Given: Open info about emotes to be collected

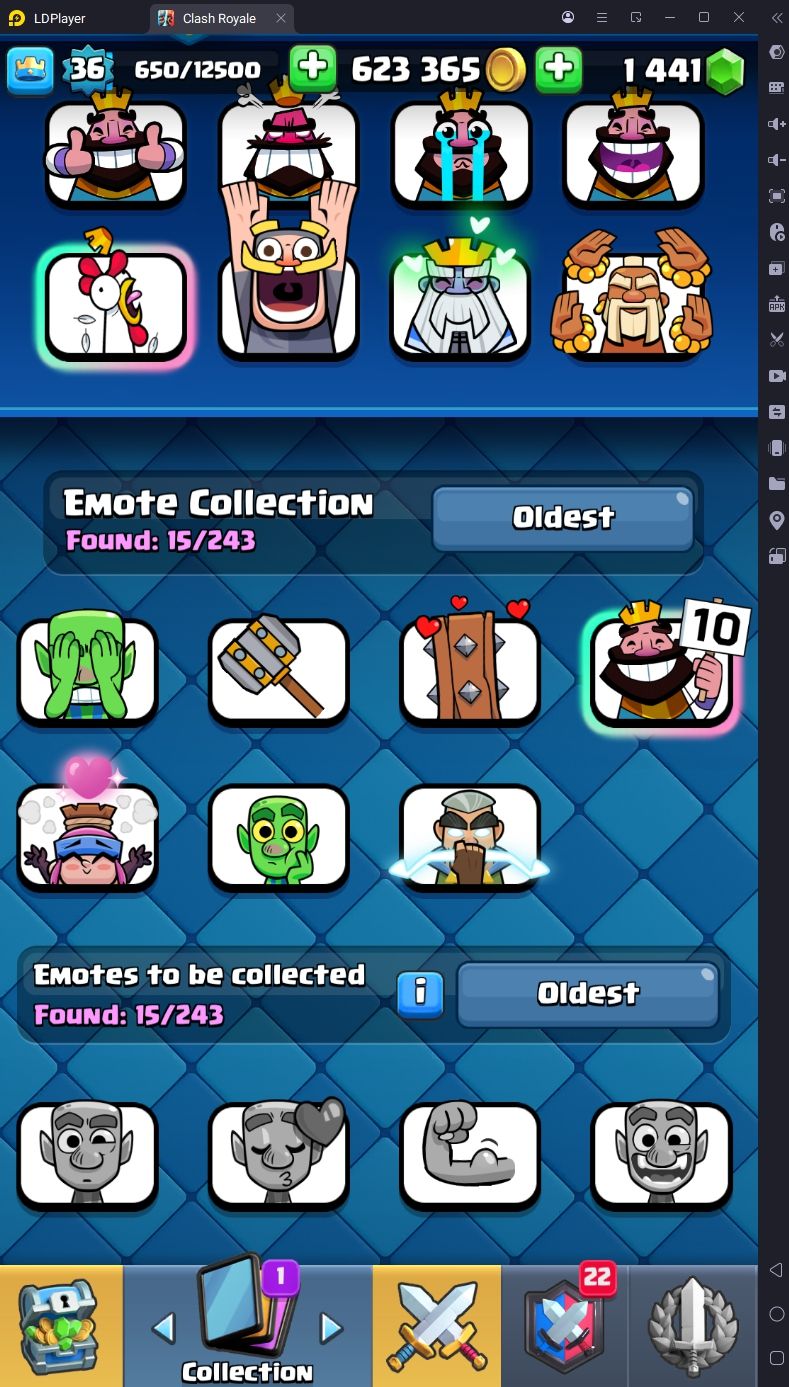Looking at the screenshot, I should tap(420, 994).
